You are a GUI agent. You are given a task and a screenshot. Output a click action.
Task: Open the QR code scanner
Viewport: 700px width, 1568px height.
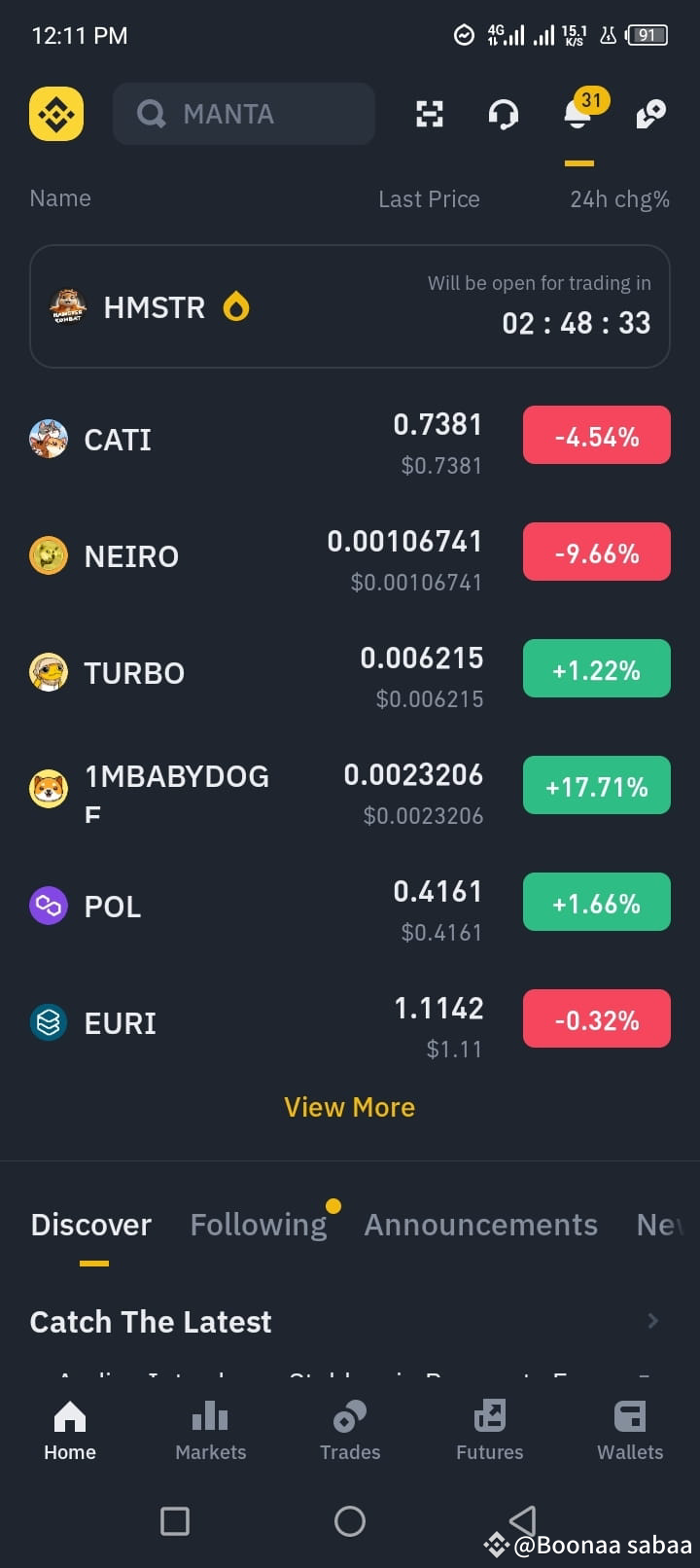pyautogui.click(x=429, y=114)
